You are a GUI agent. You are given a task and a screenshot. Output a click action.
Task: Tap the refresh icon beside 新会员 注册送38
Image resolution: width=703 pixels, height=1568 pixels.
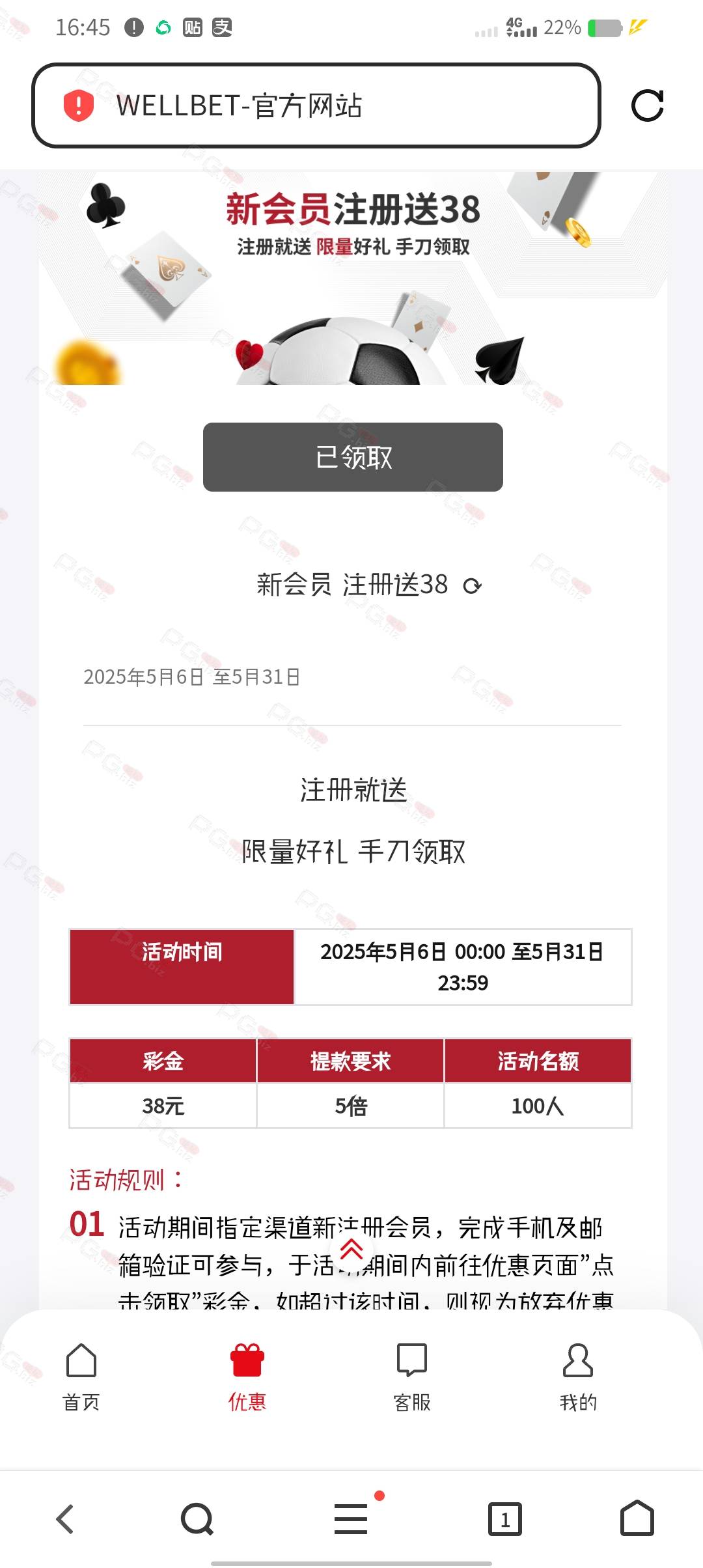473,587
